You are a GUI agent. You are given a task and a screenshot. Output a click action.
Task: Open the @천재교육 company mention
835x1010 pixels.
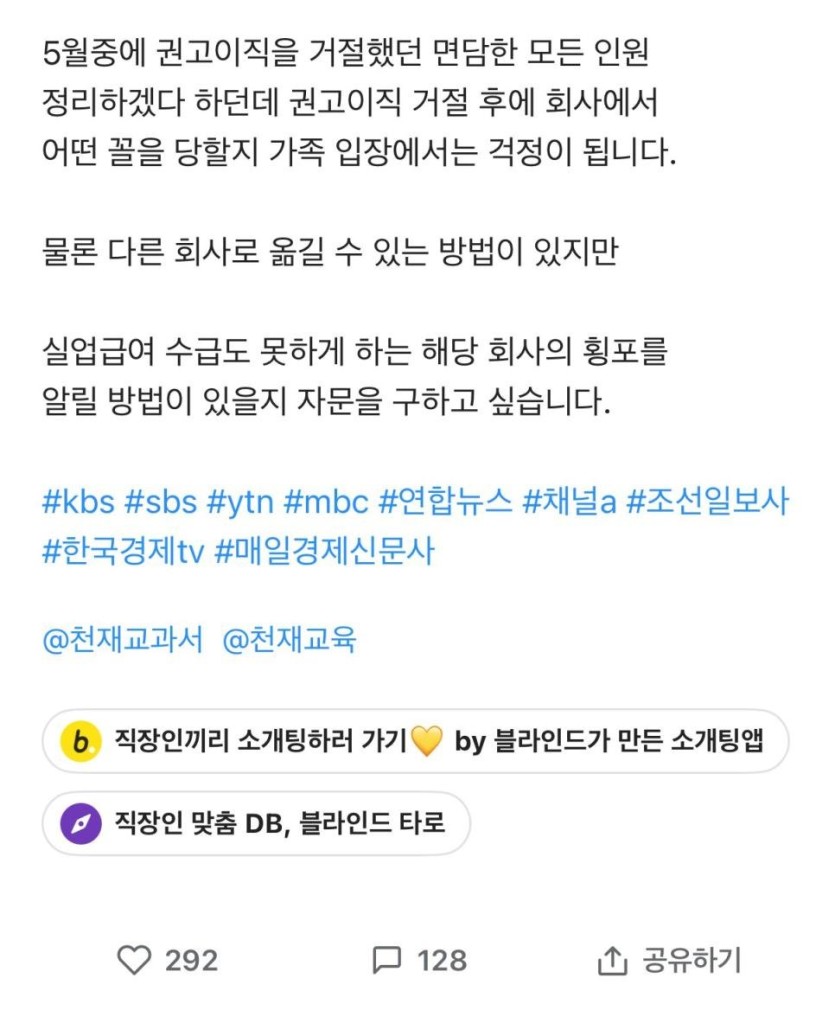click(x=288, y=640)
